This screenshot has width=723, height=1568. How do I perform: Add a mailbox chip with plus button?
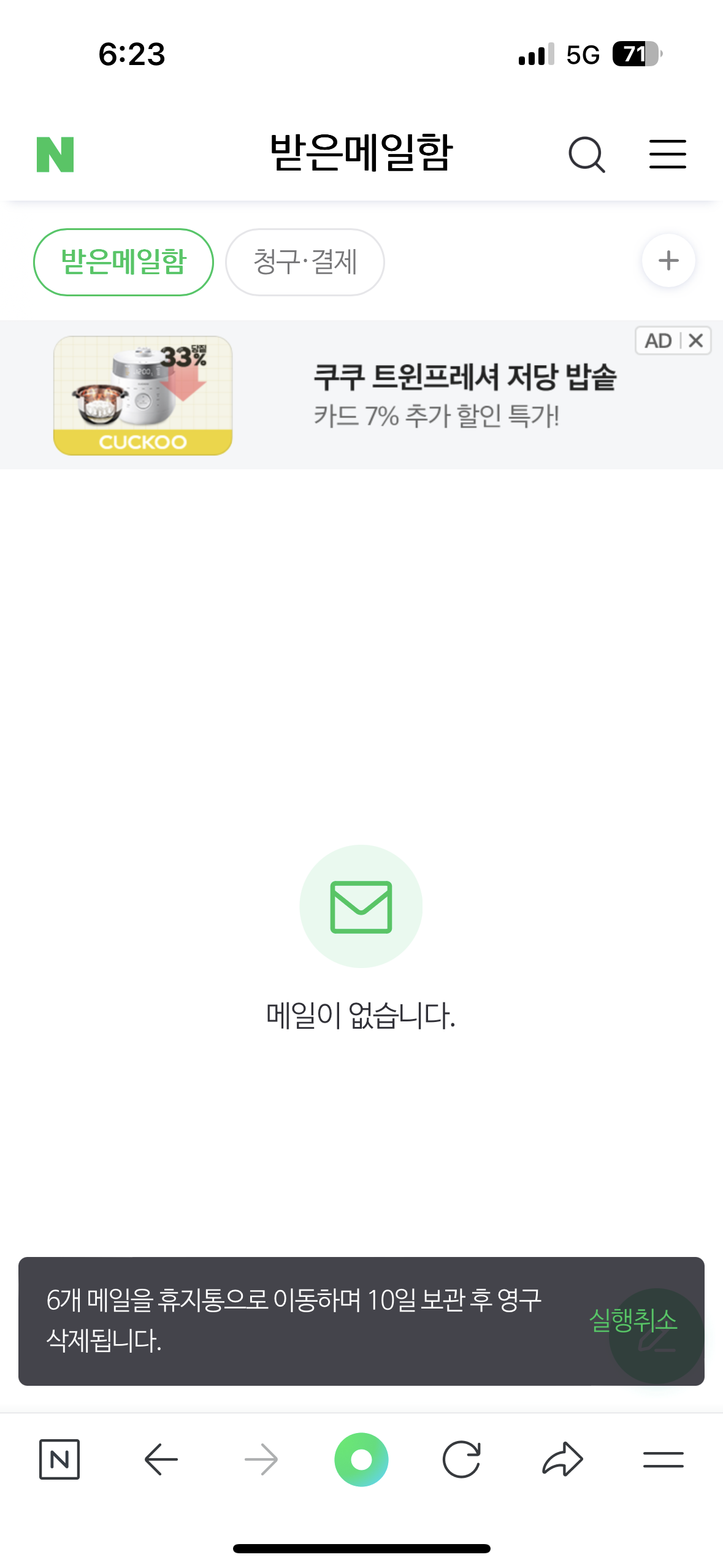pyautogui.click(x=668, y=261)
